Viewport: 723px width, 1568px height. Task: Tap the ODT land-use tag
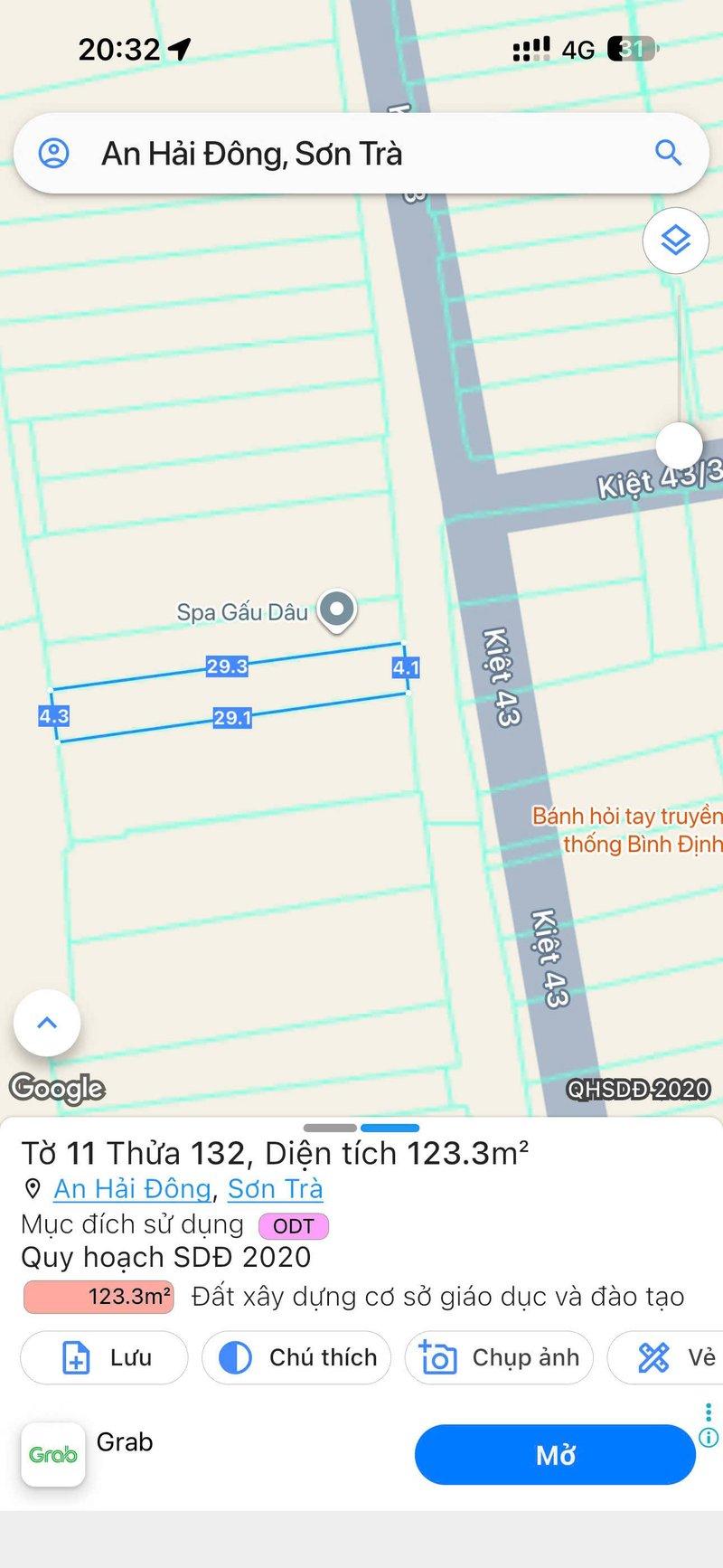pos(294,1226)
